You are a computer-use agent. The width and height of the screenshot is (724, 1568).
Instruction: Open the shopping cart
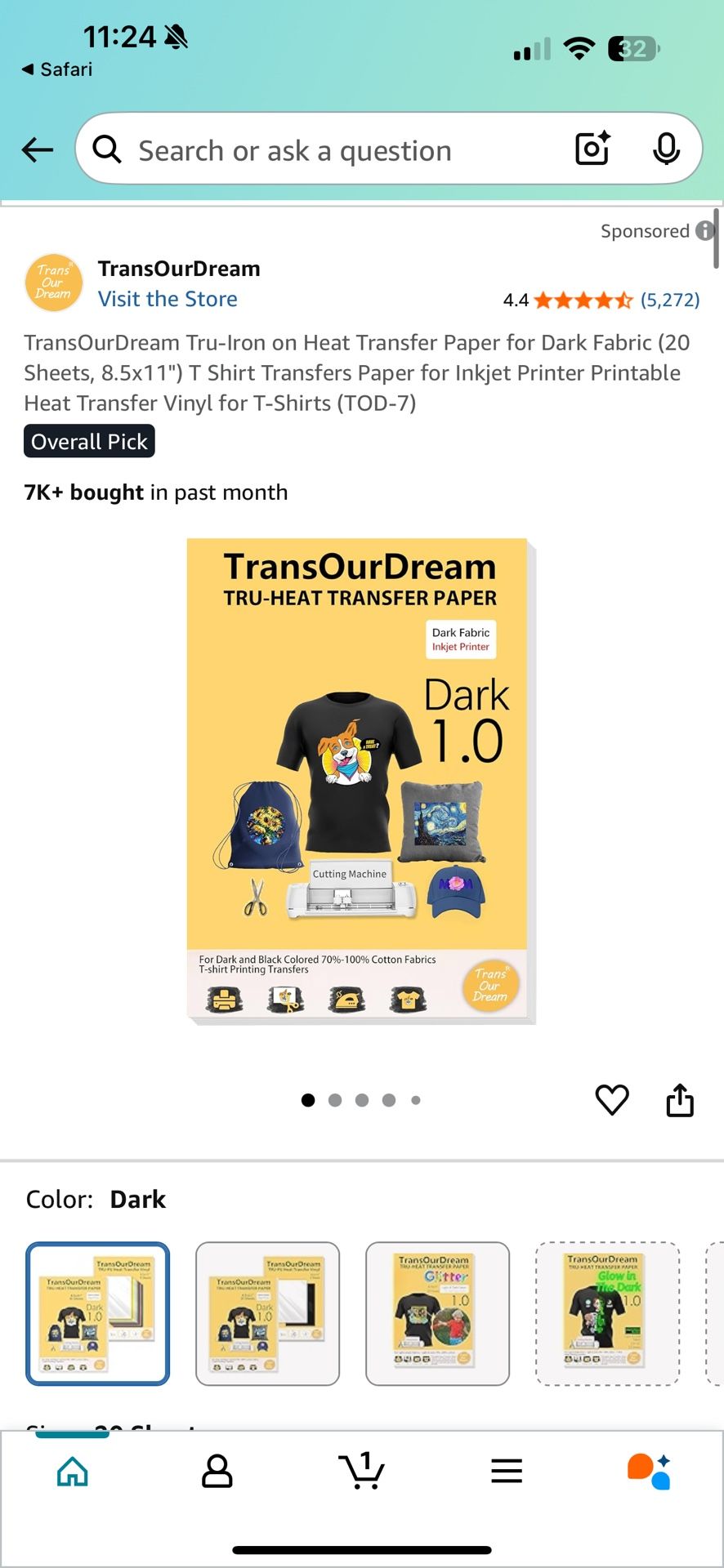click(361, 1472)
